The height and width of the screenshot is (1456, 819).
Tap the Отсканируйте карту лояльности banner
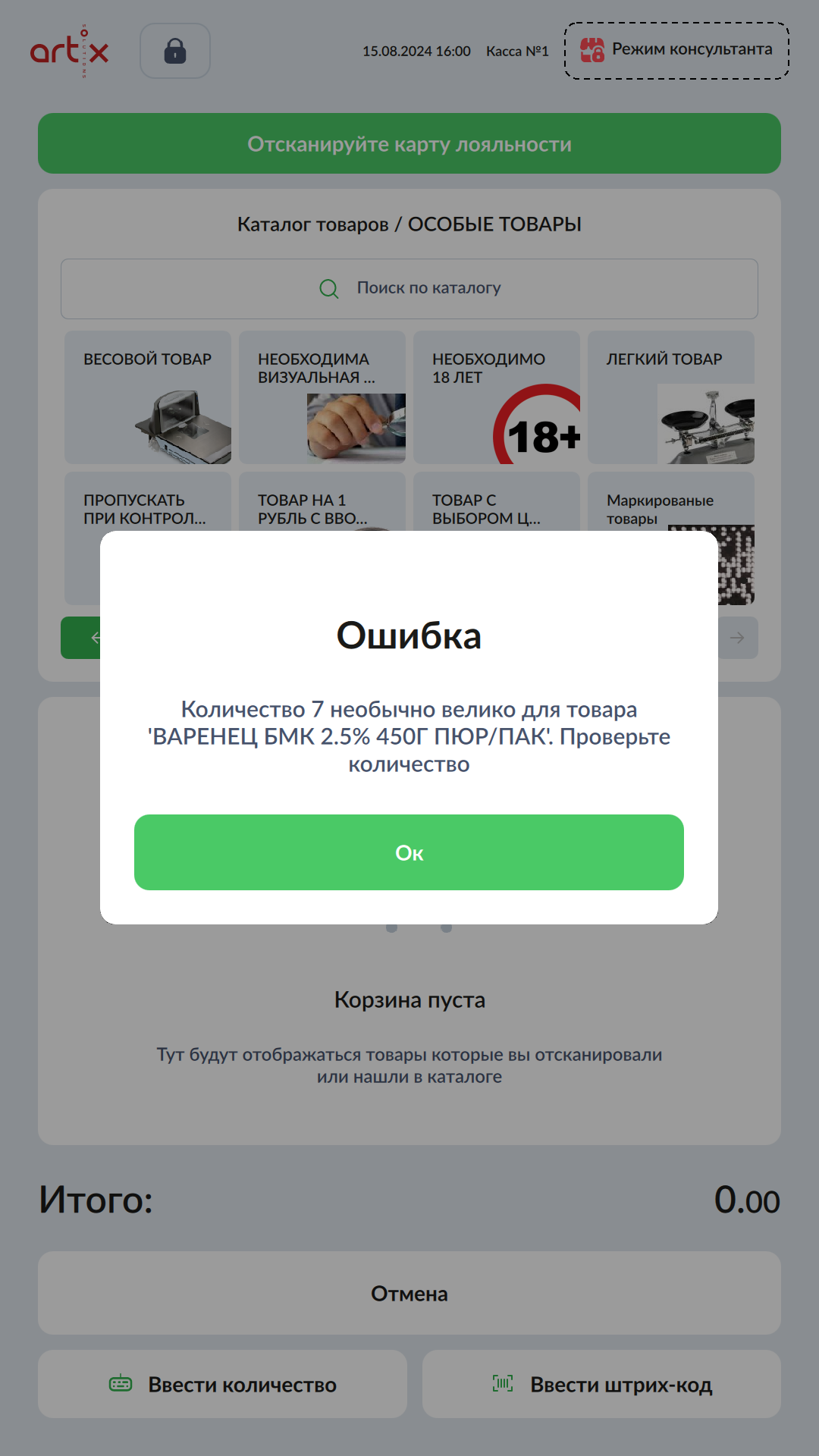click(409, 143)
